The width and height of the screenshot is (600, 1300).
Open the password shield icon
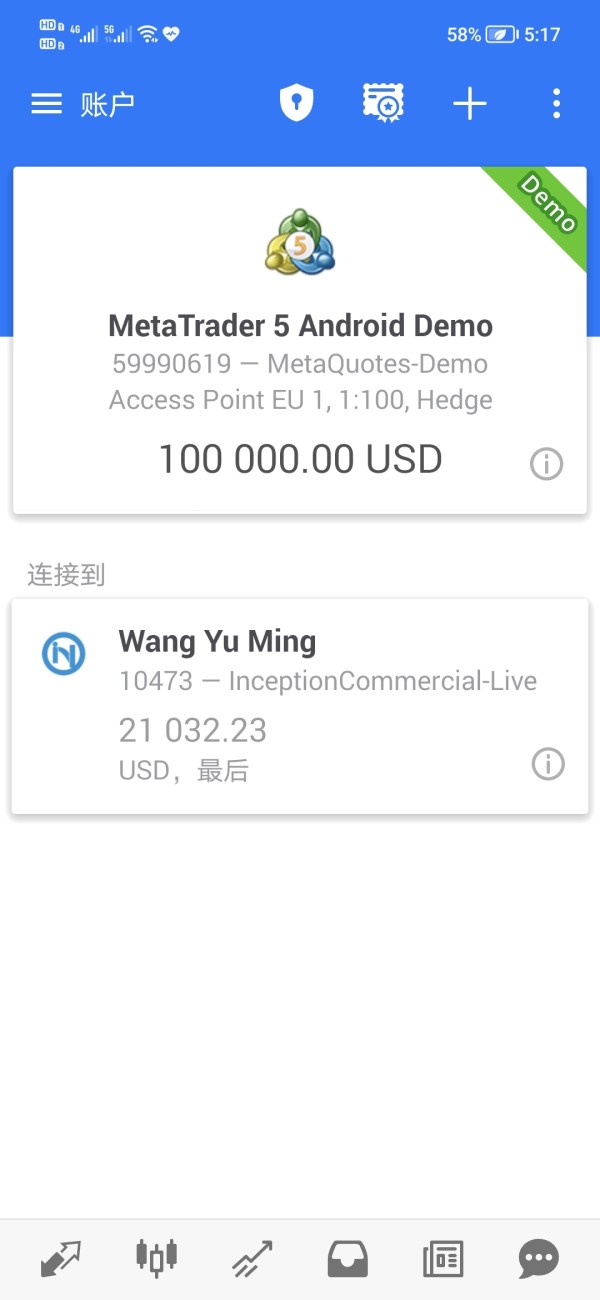tap(296, 103)
